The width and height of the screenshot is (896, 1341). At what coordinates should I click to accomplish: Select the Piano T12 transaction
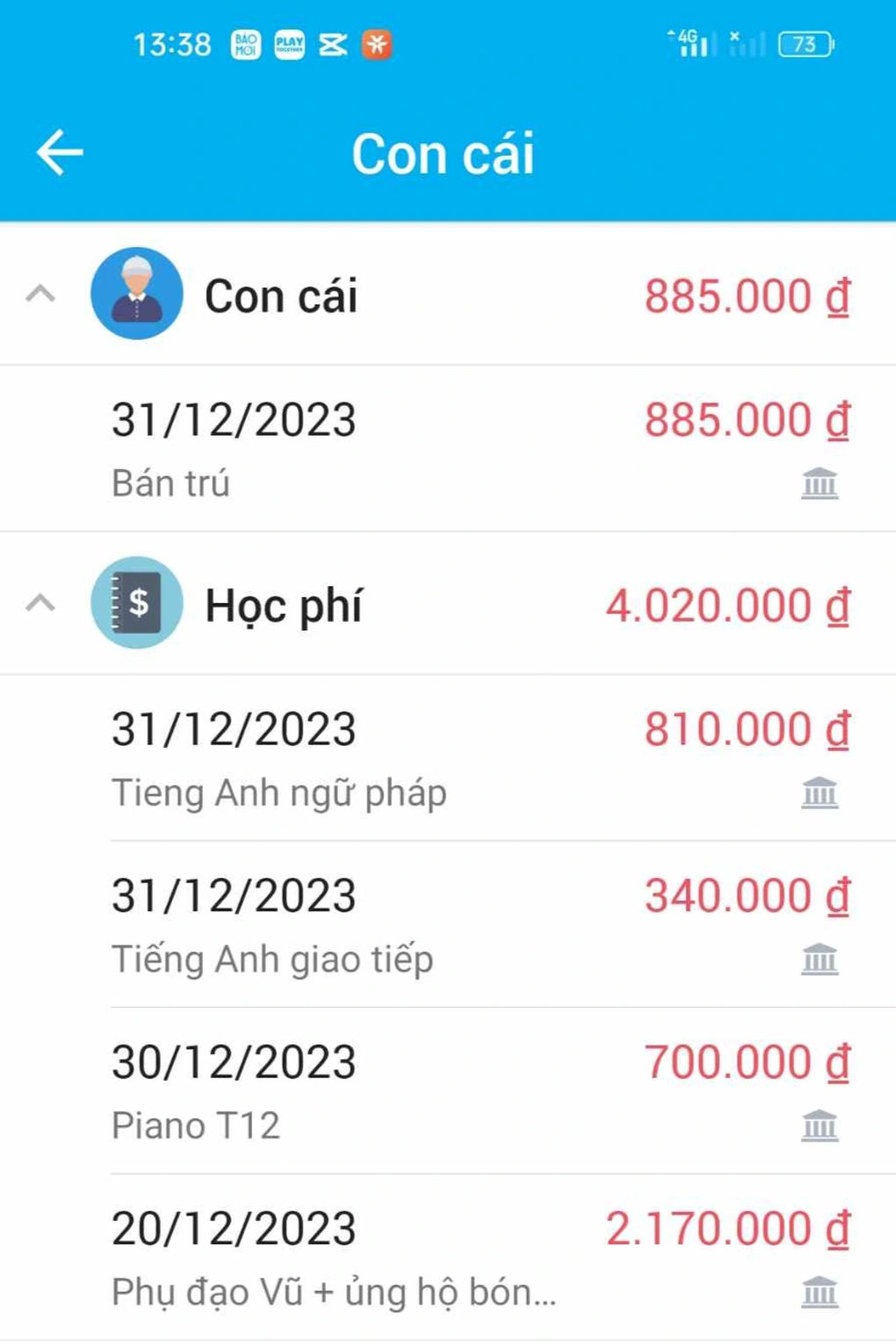point(448,1091)
